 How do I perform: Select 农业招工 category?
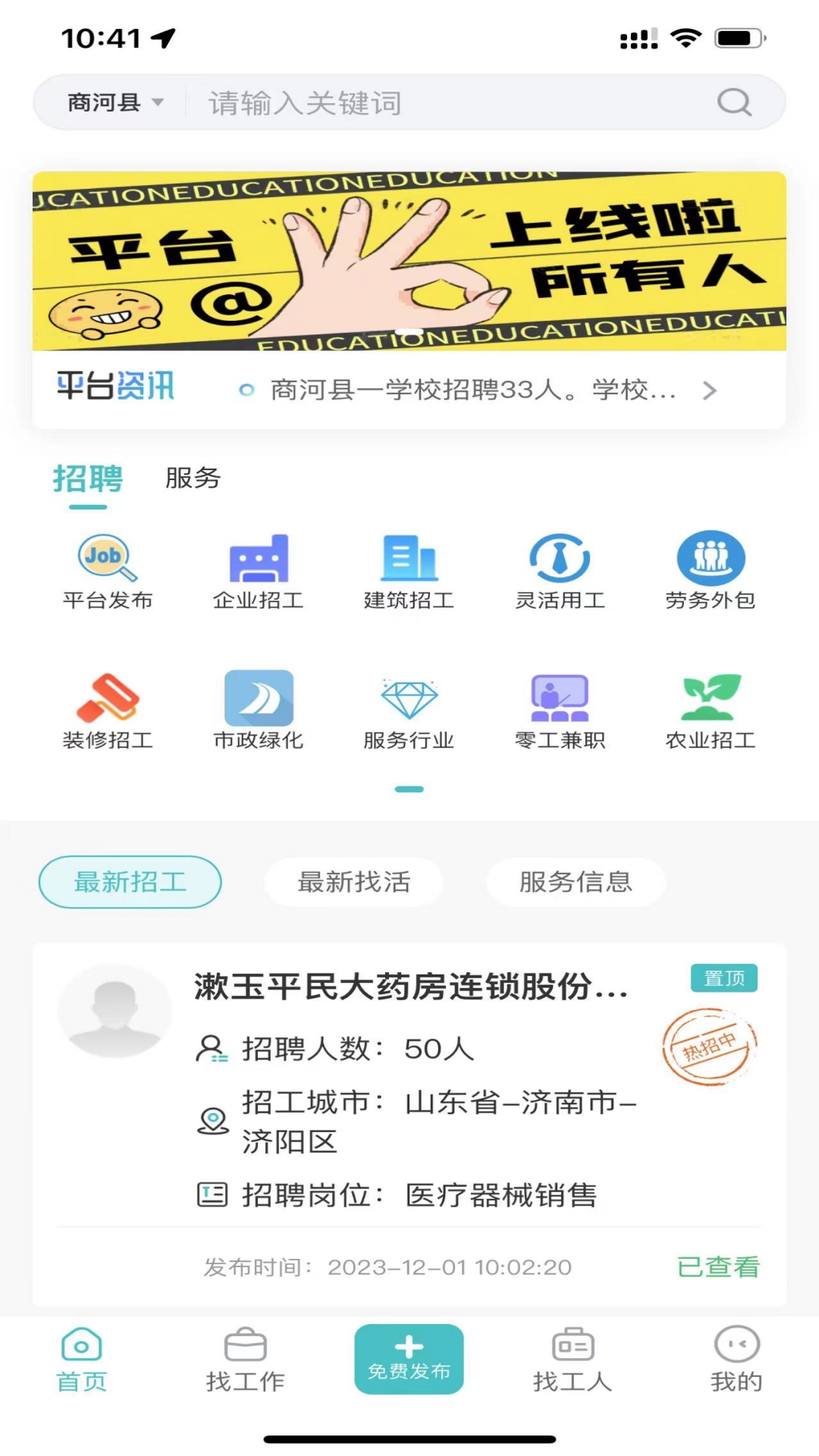click(x=711, y=712)
